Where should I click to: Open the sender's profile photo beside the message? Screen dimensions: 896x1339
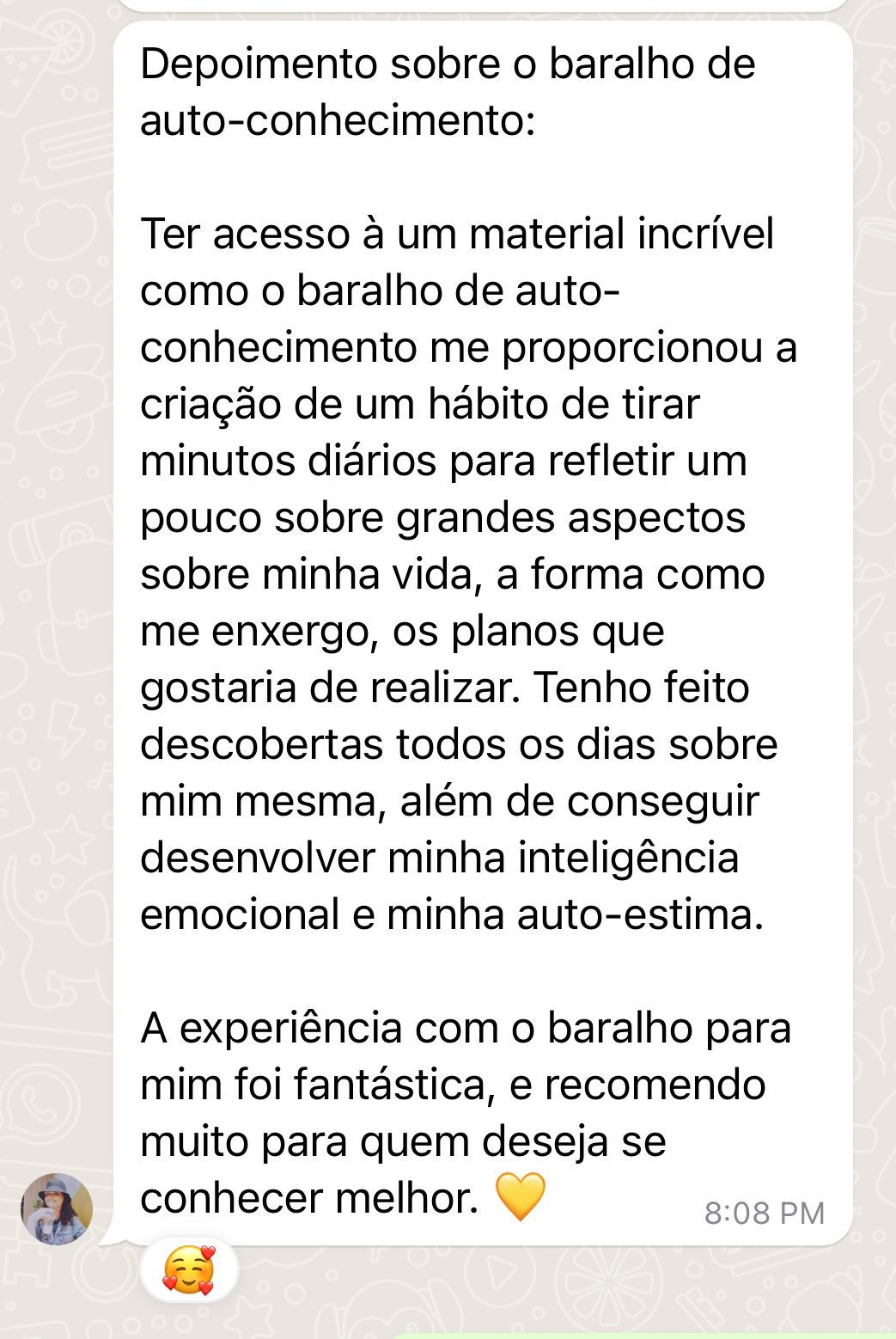(57, 1208)
